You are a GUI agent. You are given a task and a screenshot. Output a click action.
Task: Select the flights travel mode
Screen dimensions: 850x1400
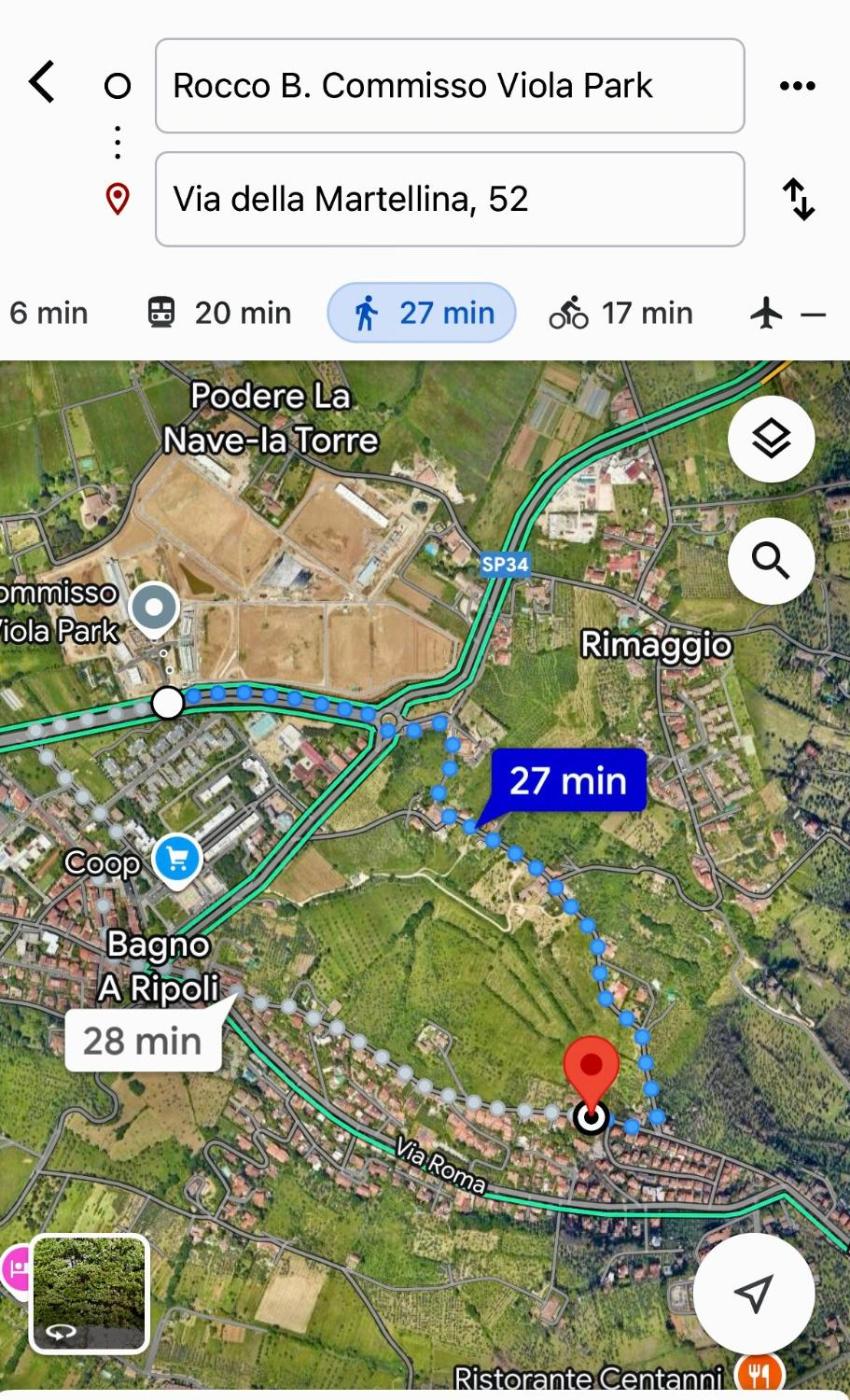pos(787,313)
